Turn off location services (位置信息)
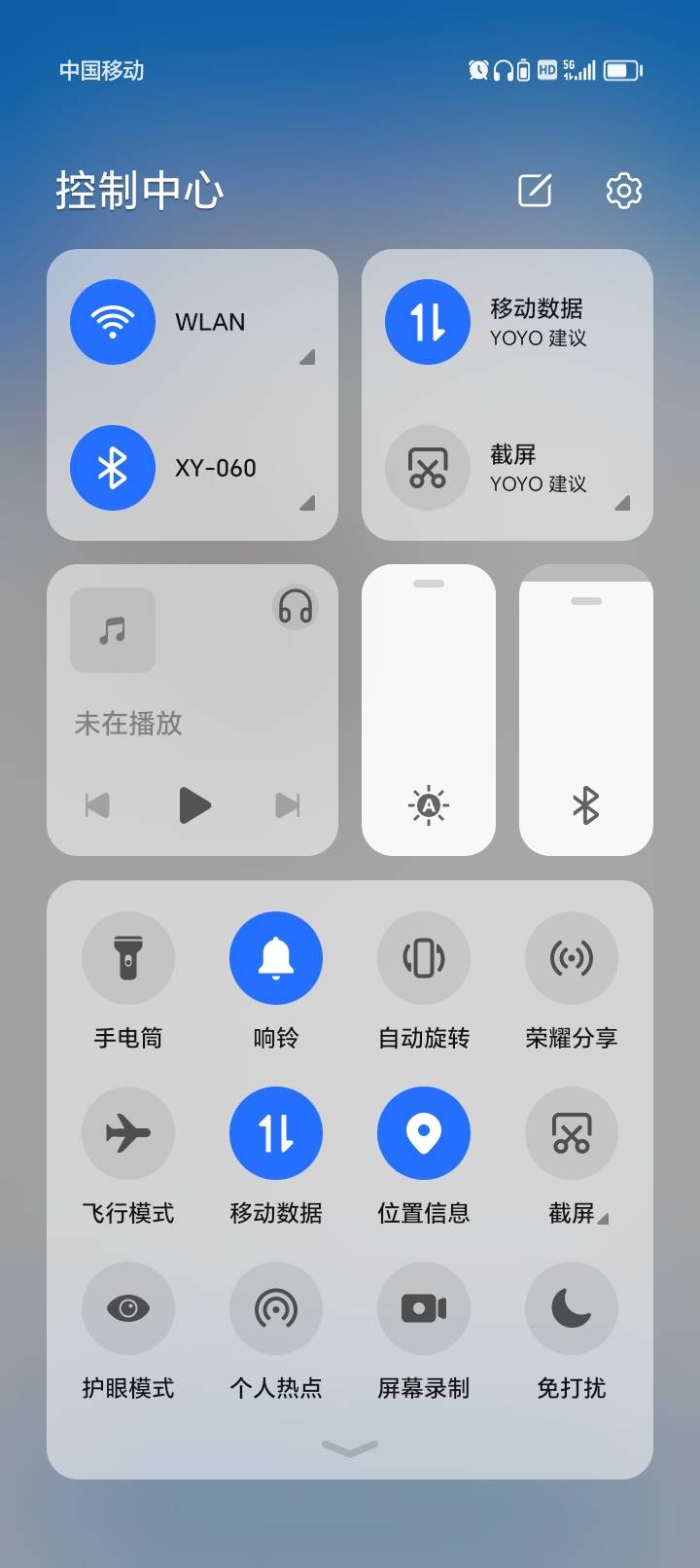700x1568 pixels. [424, 1133]
